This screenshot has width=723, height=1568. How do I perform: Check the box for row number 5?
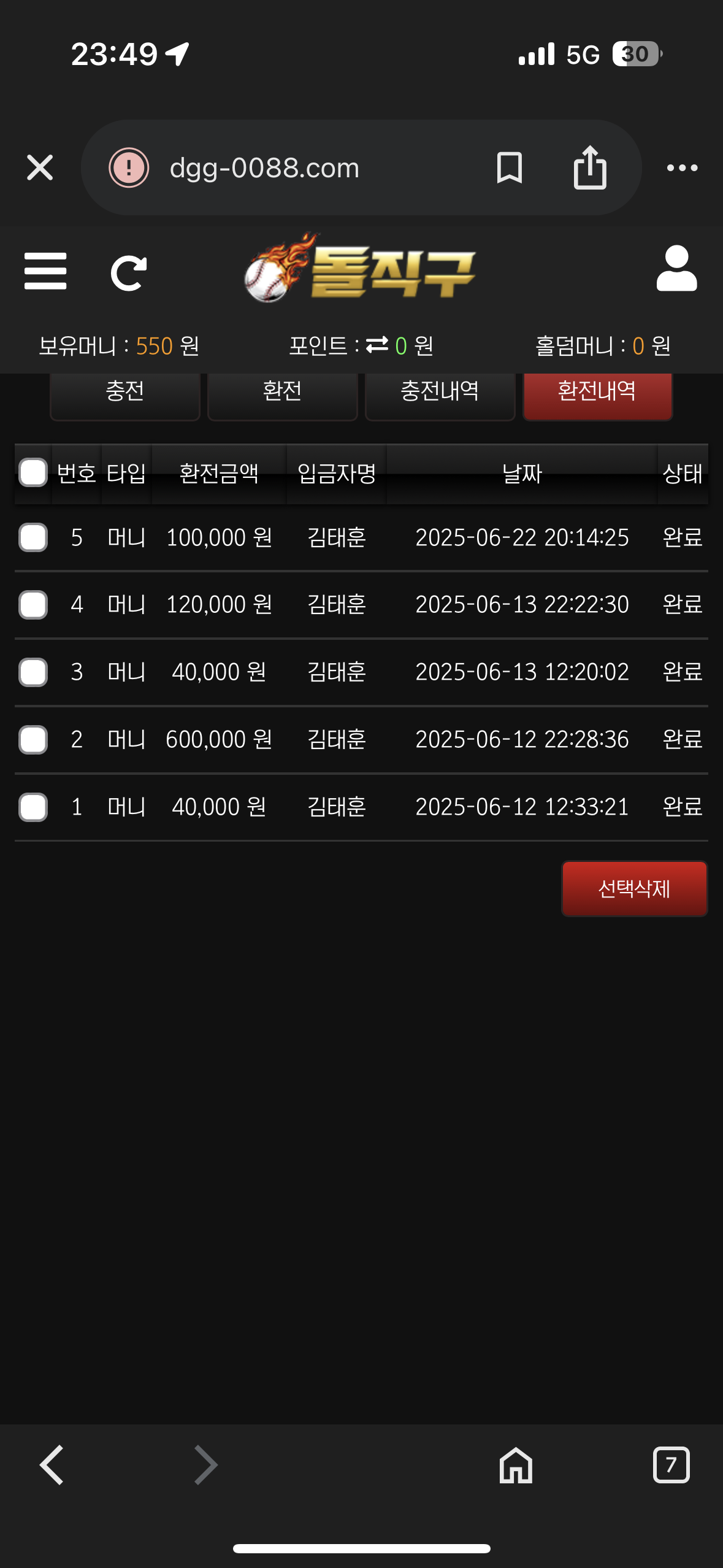[33, 537]
